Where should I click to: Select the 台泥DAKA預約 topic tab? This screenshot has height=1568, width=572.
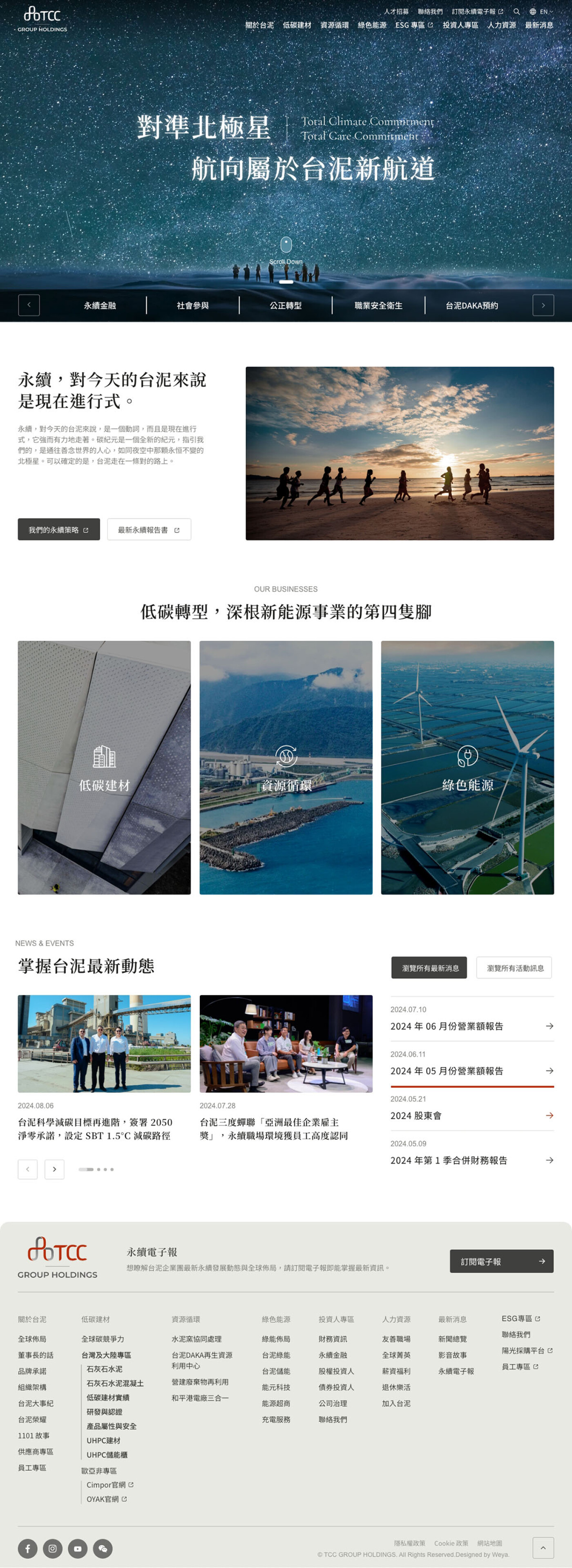(x=471, y=305)
